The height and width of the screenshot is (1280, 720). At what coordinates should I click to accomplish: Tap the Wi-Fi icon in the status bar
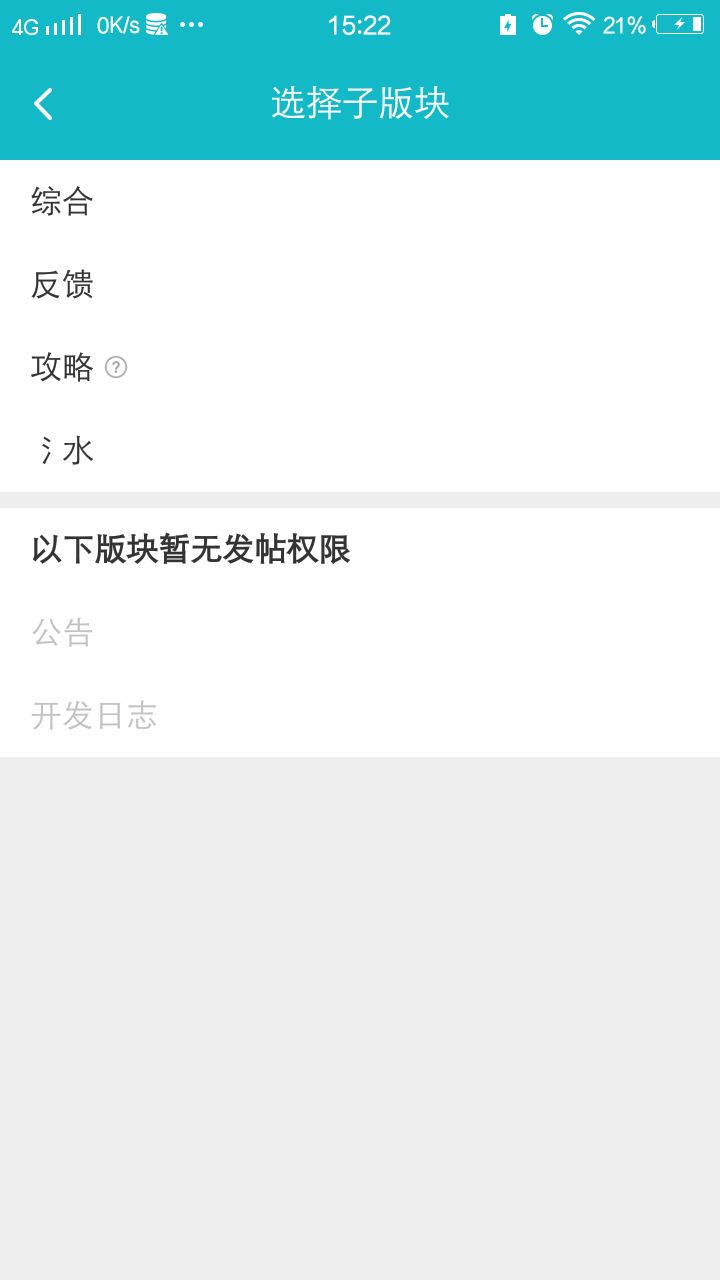579,24
